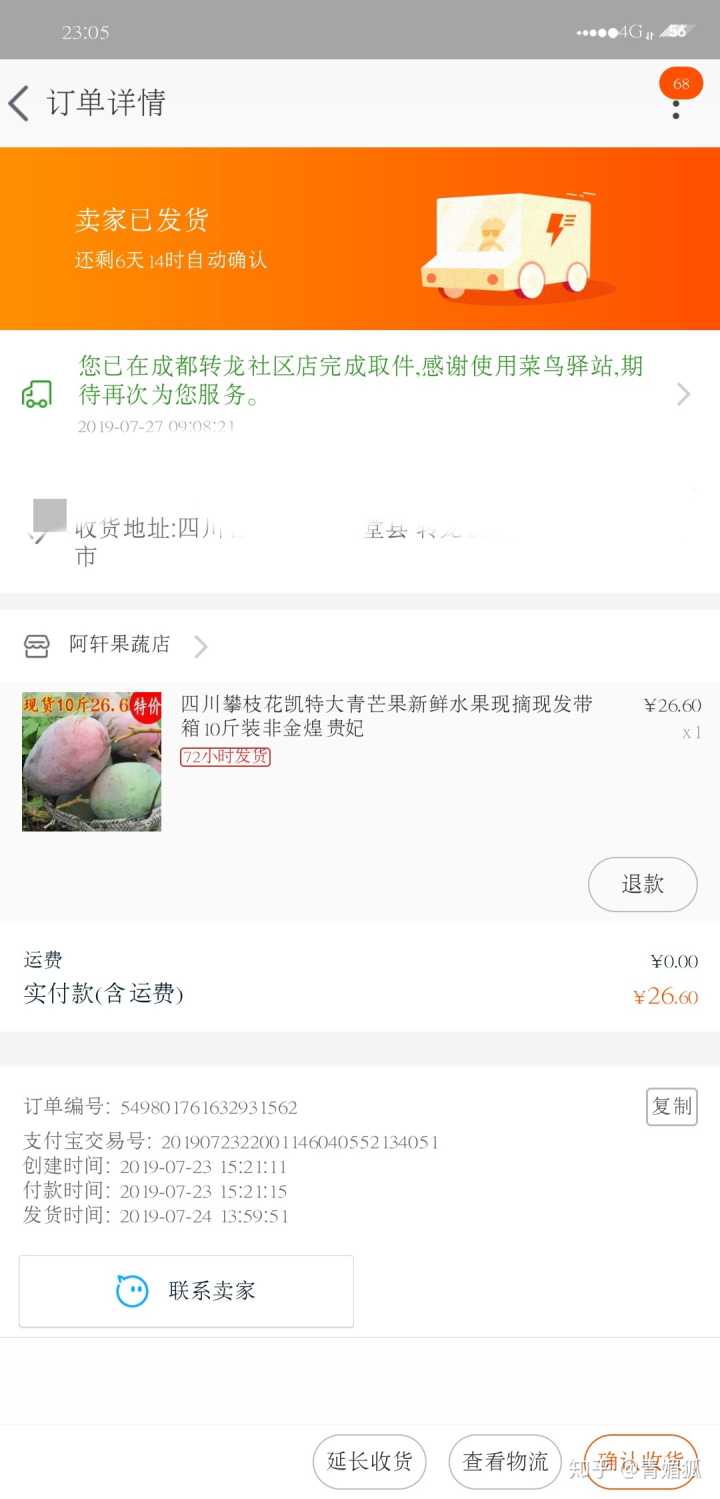Screen dimensions: 720x1499
Task: Open the mango product item
Action: click(385, 716)
